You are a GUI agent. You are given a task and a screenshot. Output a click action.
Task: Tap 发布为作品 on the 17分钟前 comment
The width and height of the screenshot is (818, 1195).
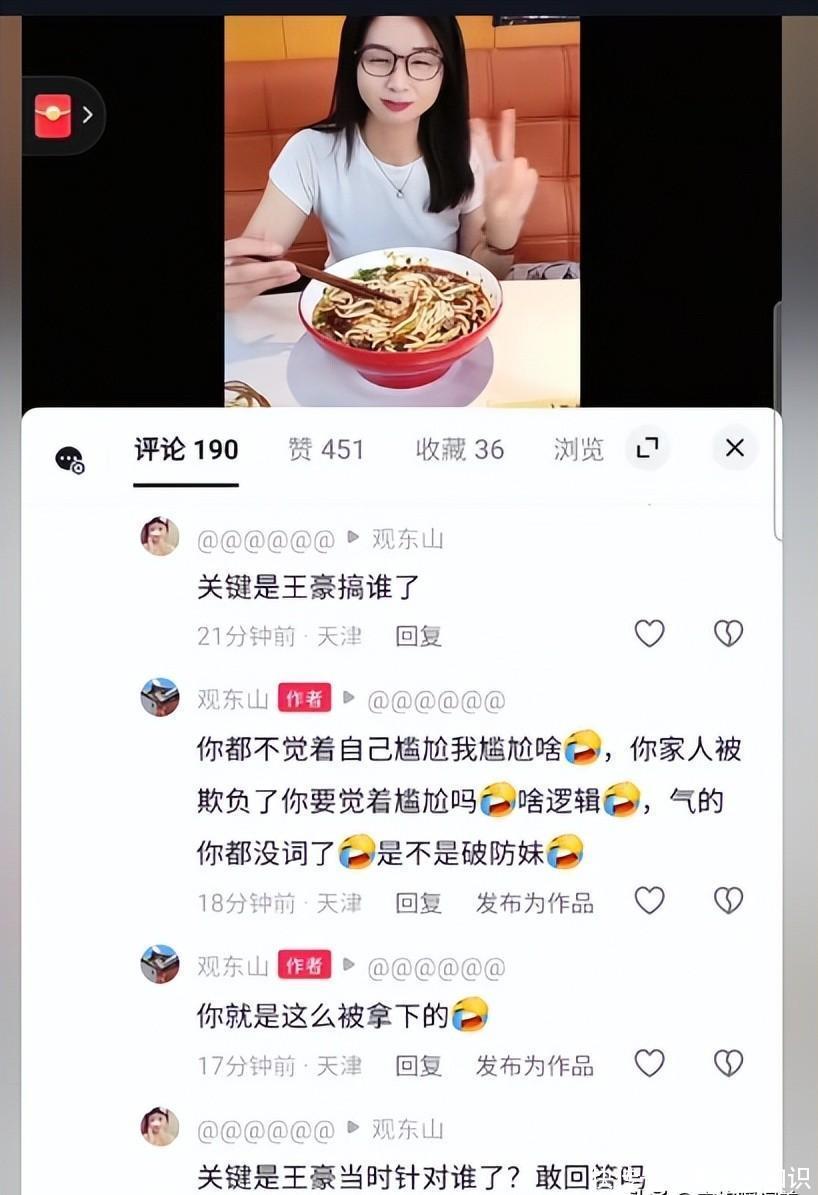pyautogui.click(x=534, y=1066)
